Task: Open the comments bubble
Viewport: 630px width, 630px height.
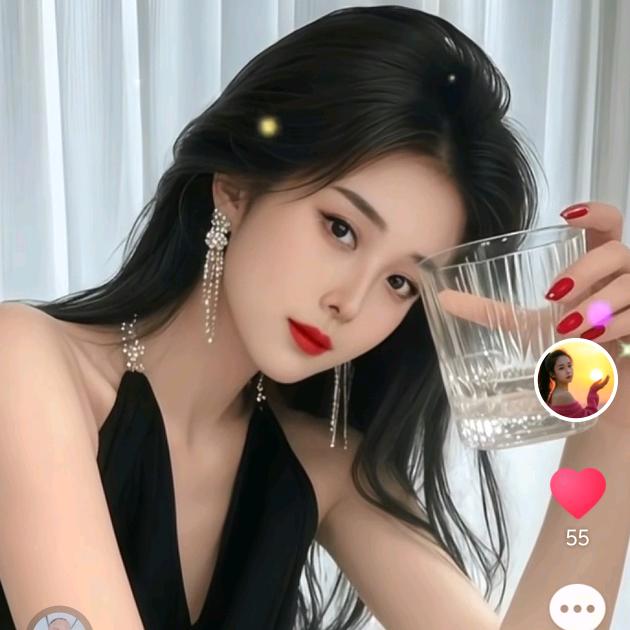Action: pos(577,608)
